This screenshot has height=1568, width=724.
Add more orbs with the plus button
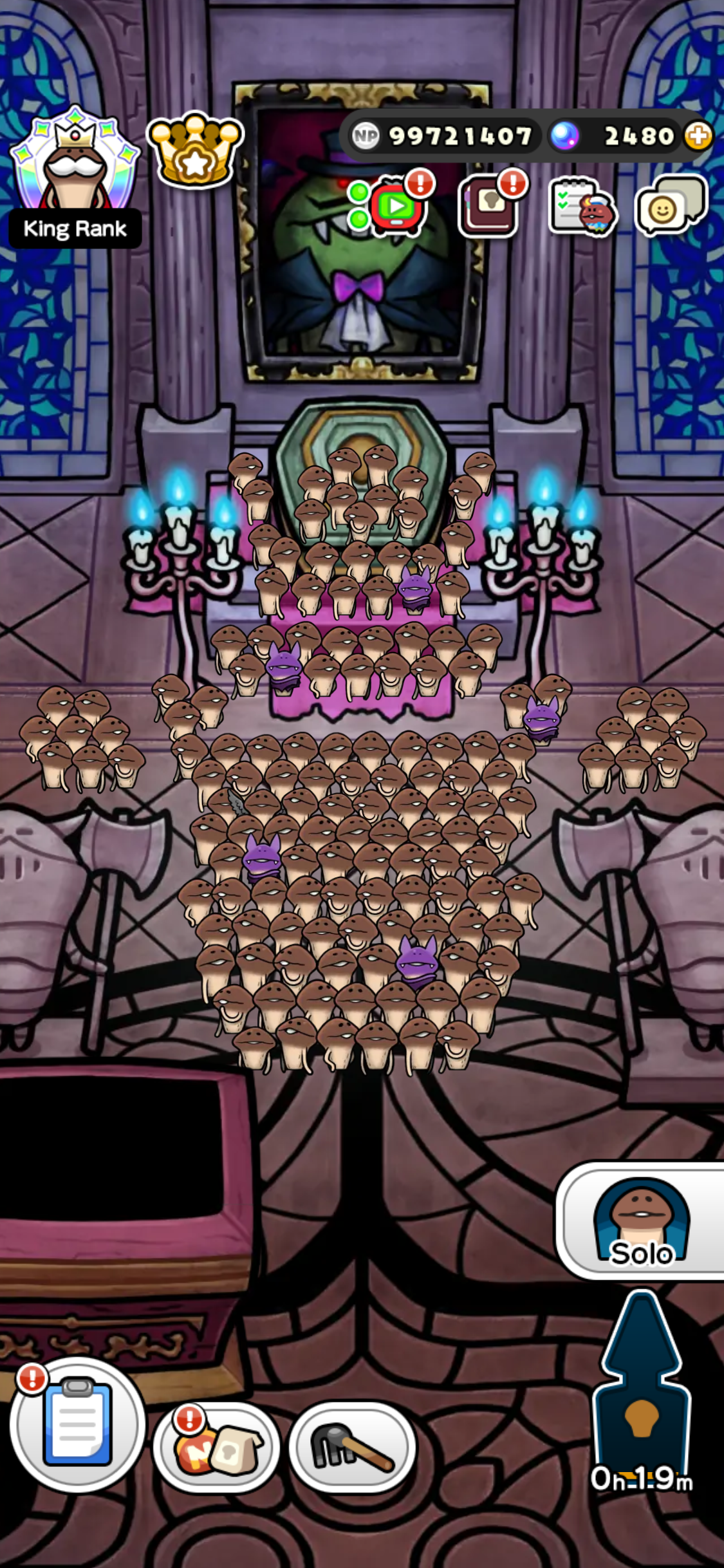click(x=698, y=136)
